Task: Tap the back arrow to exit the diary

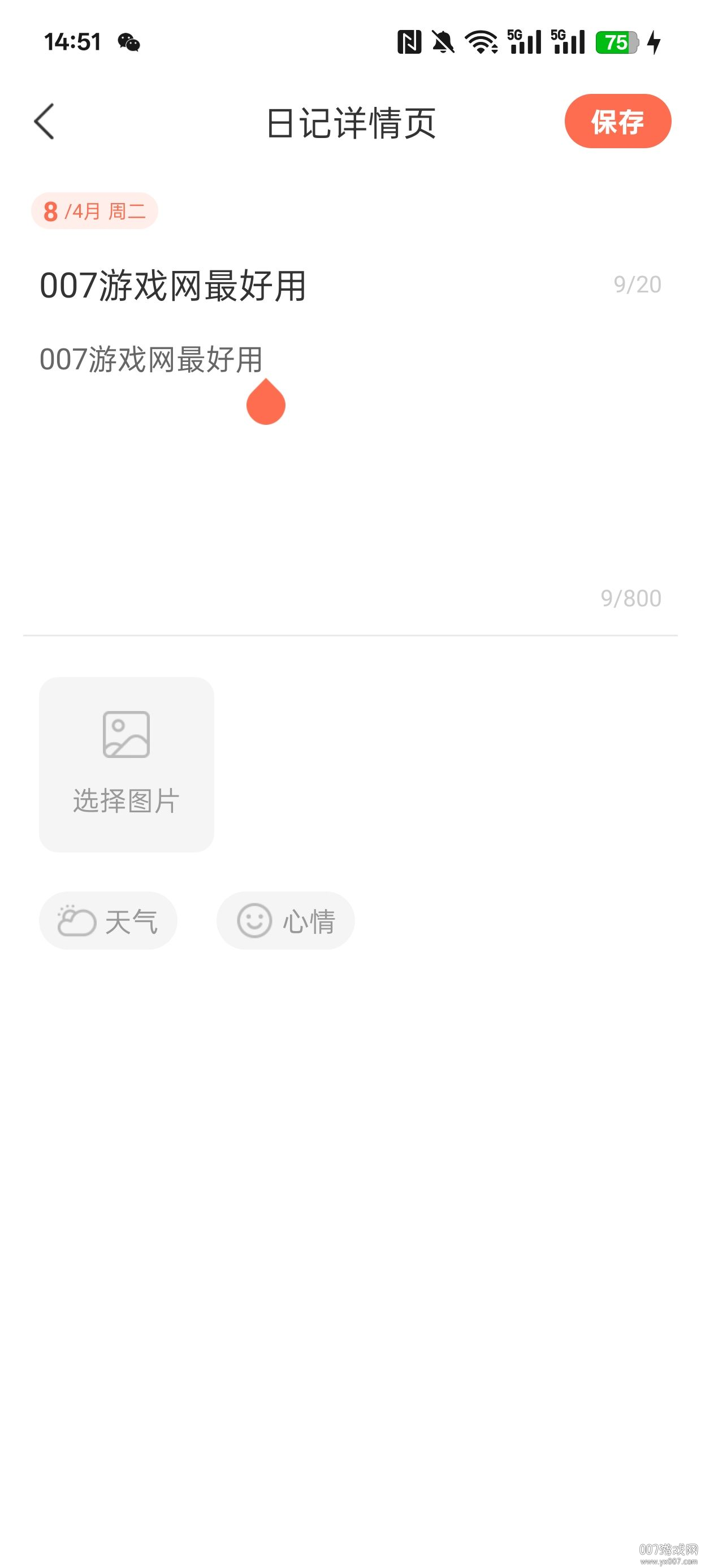Action: click(44, 121)
